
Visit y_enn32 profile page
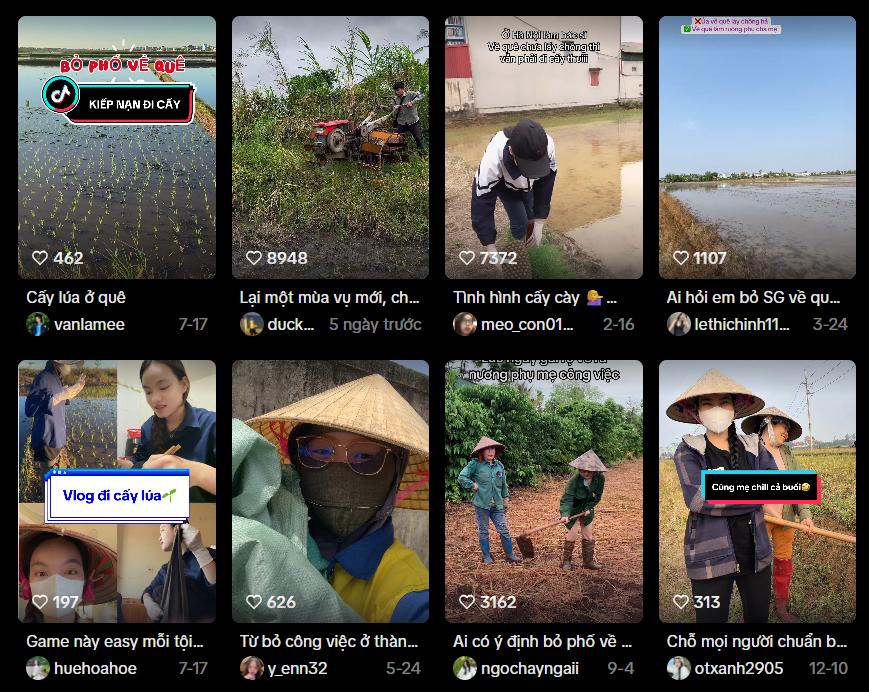pos(298,668)
